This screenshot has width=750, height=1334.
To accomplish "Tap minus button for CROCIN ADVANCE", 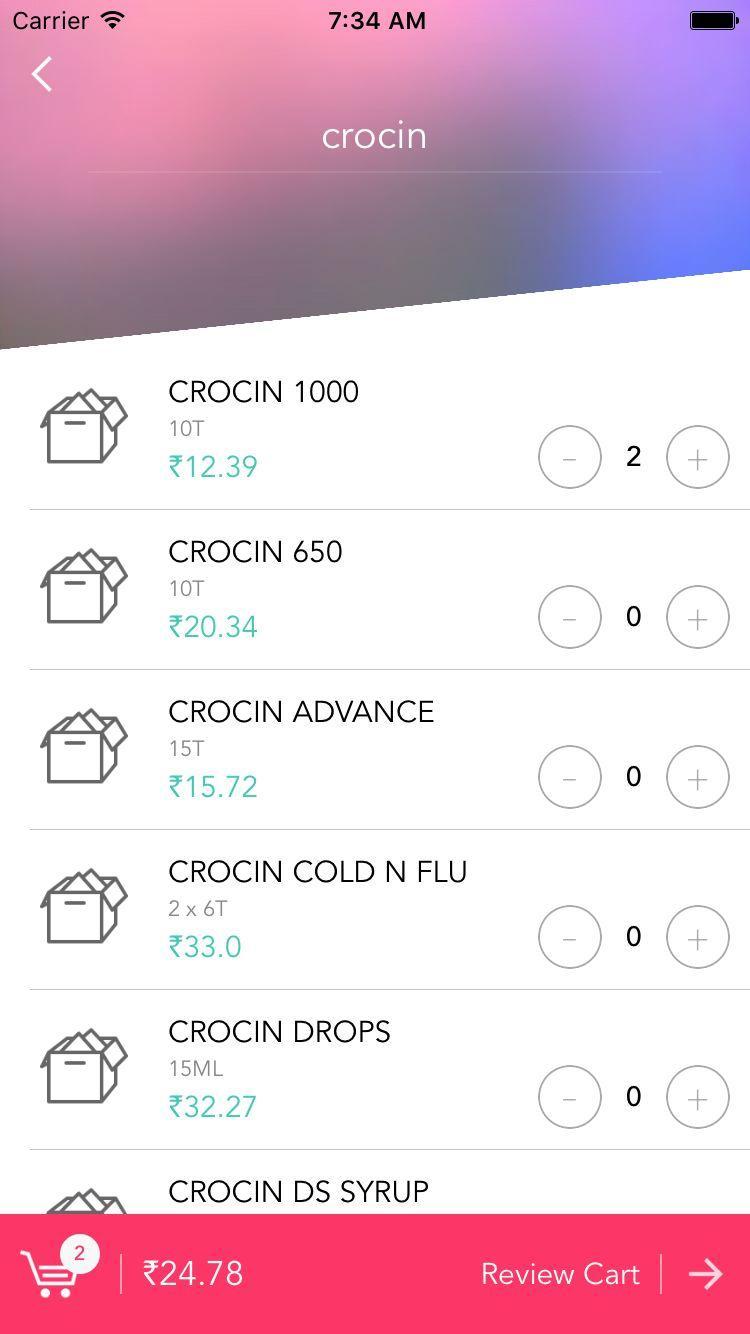I will pos(569,777).
